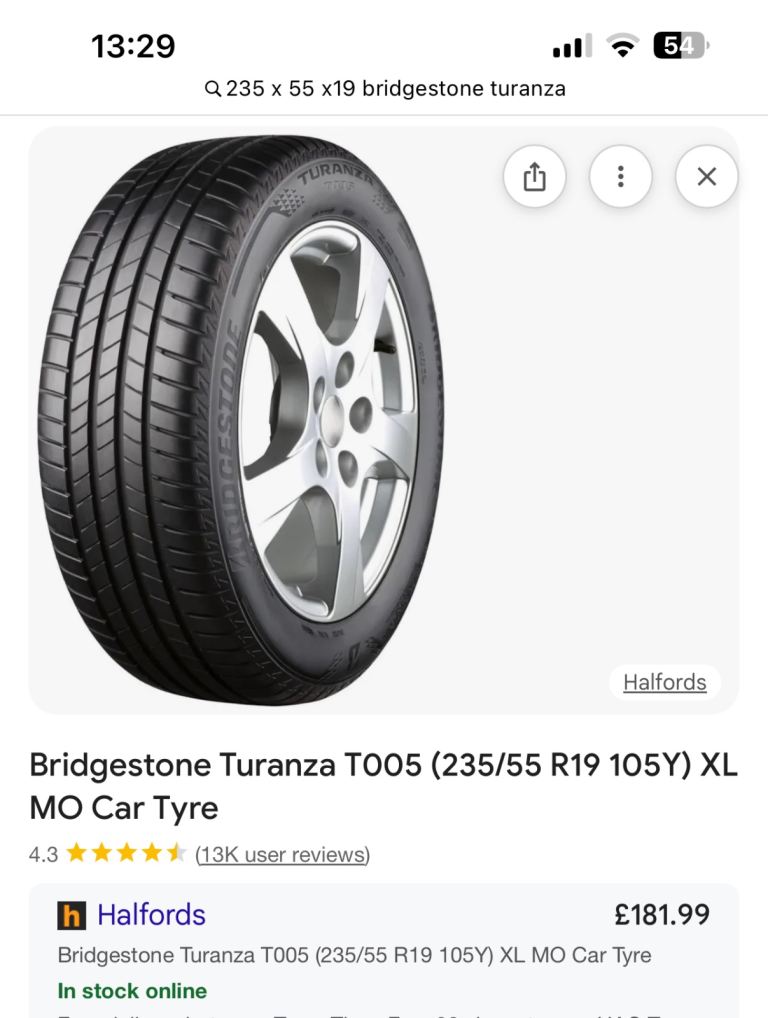Open the 13K user reviews

pyautogui.click(x=283, y=854)
